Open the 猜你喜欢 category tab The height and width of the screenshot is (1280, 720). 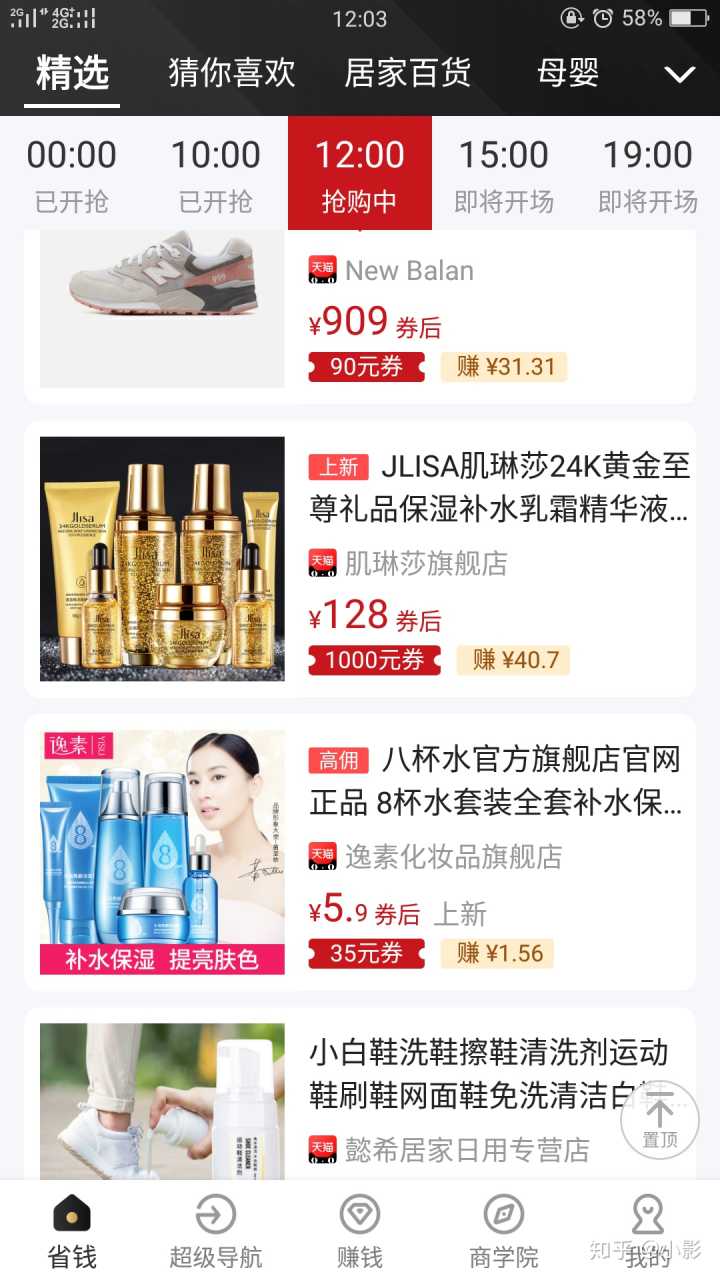pos(231,74)
